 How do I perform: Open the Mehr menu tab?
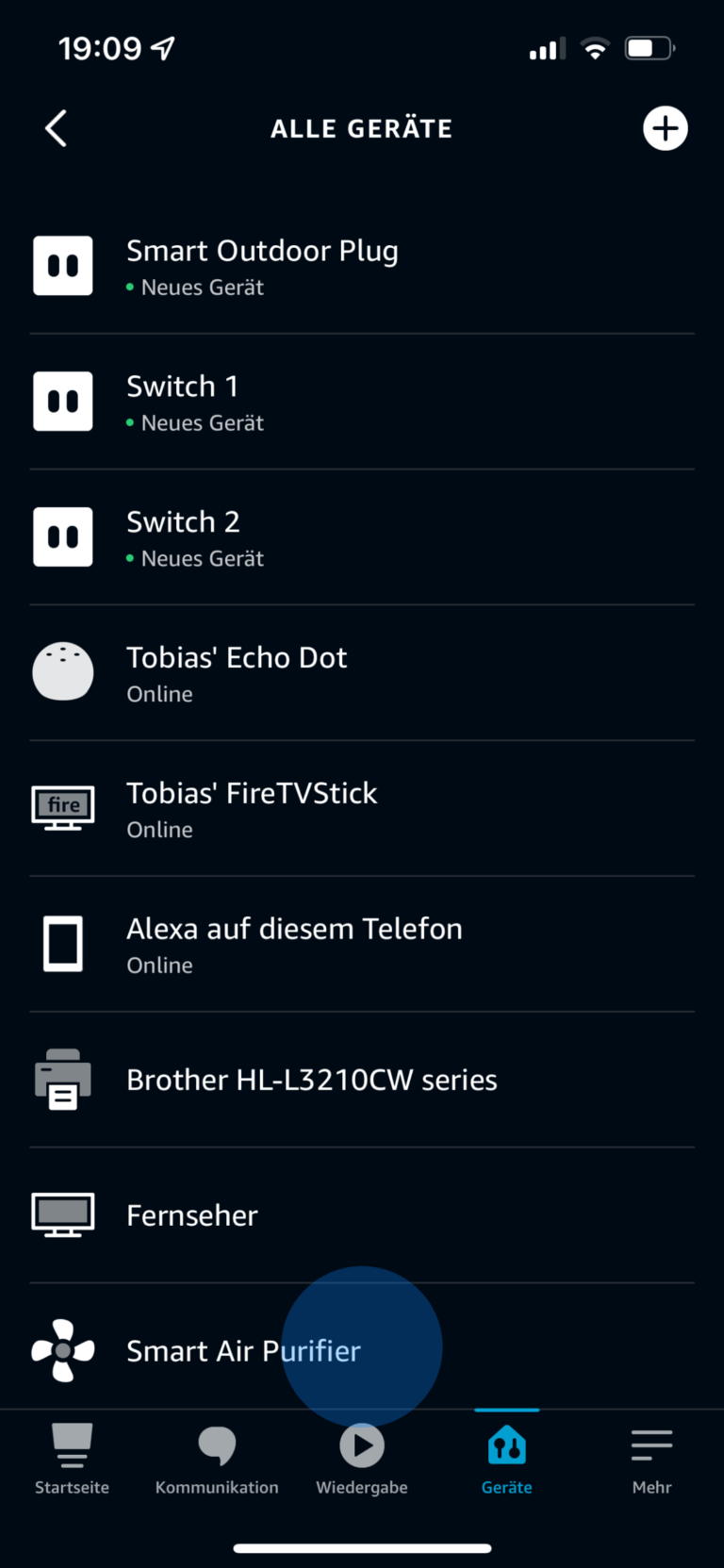point(651,1459)
